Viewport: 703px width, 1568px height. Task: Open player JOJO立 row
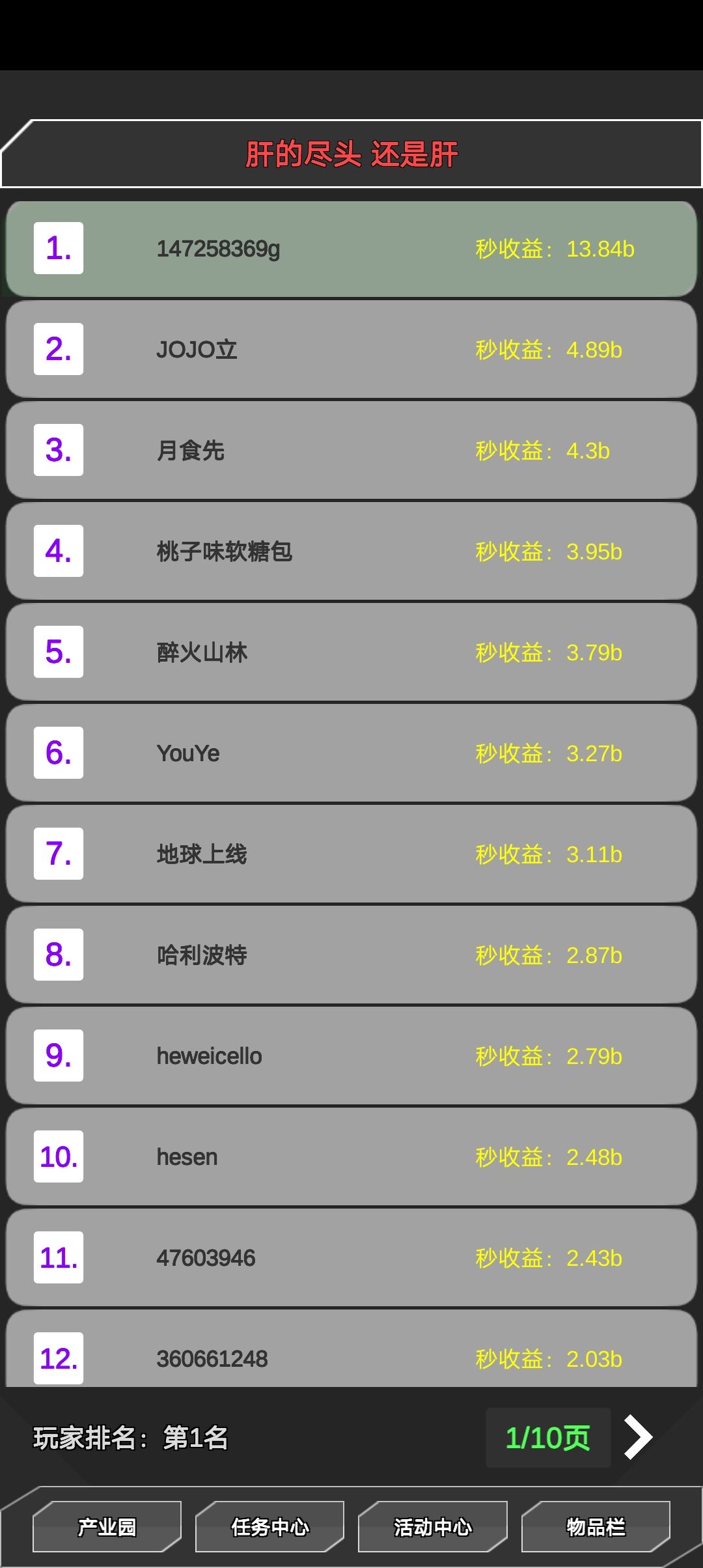click(351, 350)
